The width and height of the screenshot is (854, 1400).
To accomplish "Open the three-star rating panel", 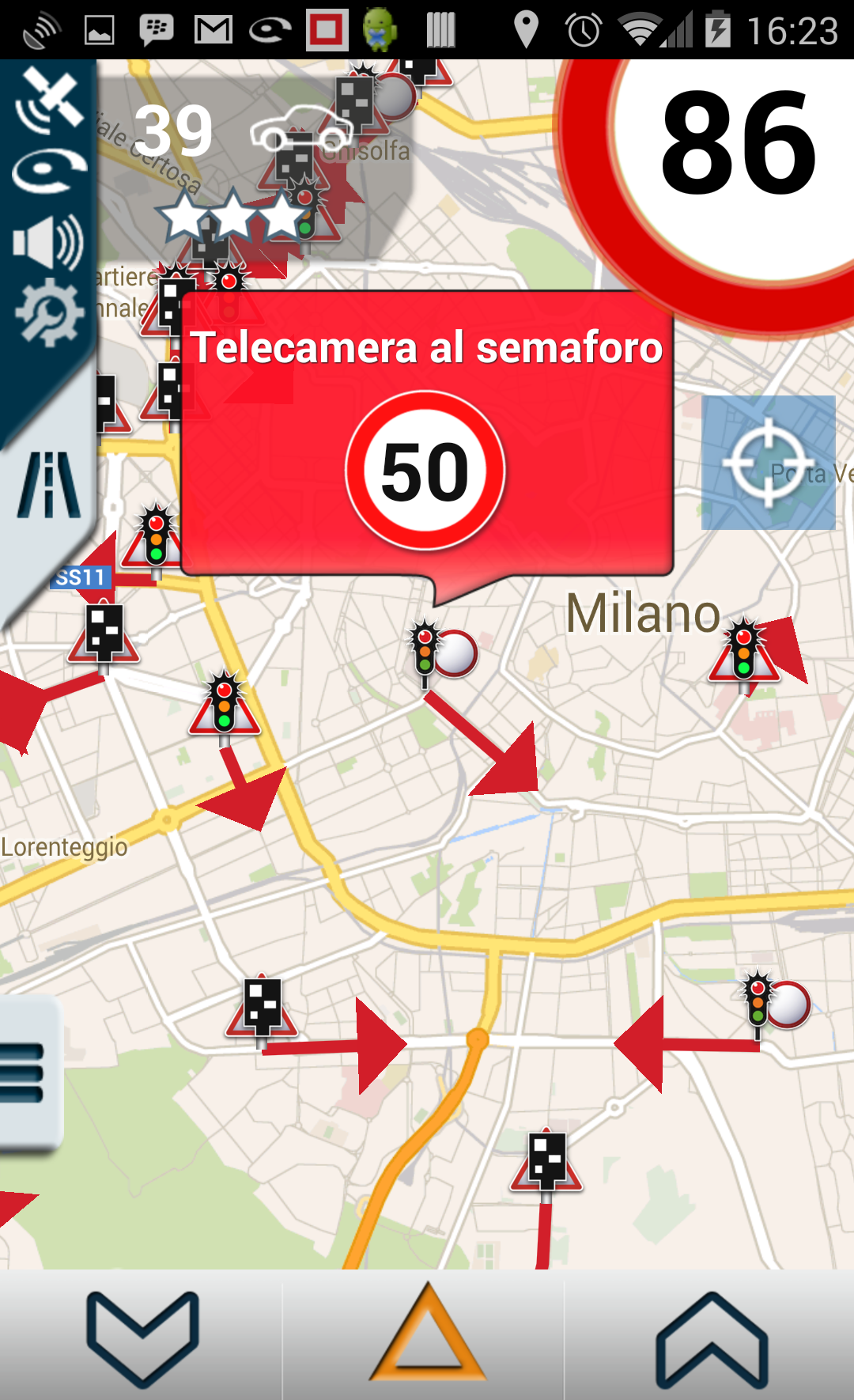I will [x=233, y=215].
